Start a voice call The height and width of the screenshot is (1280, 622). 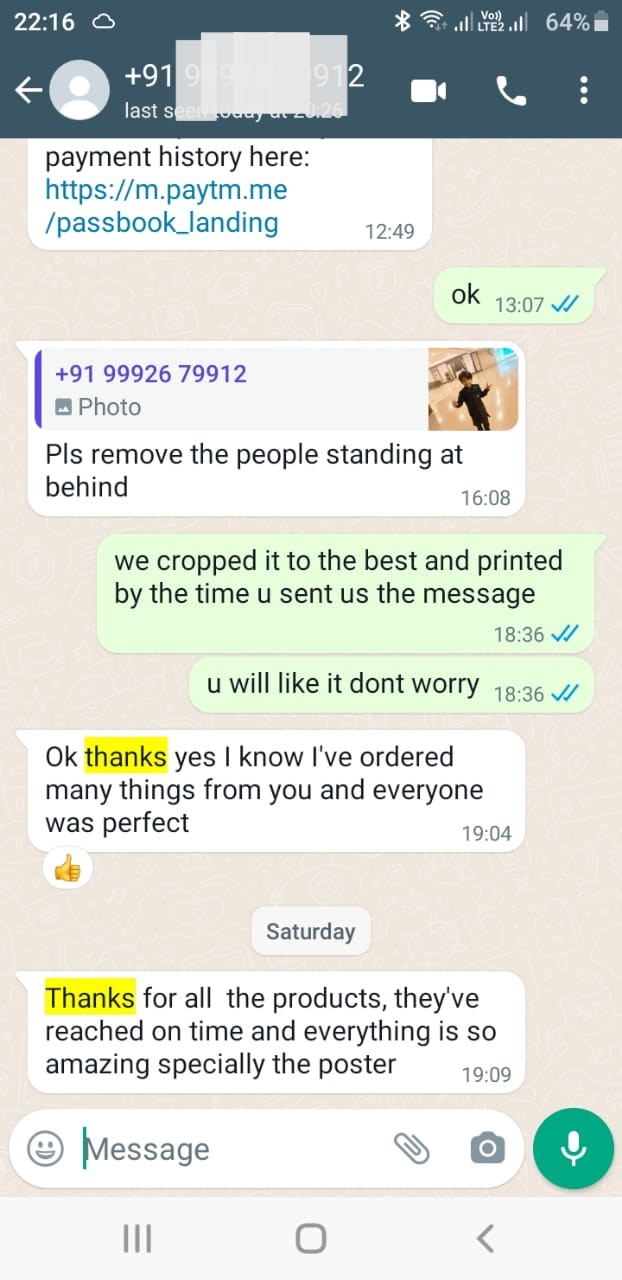coord(511,91)
